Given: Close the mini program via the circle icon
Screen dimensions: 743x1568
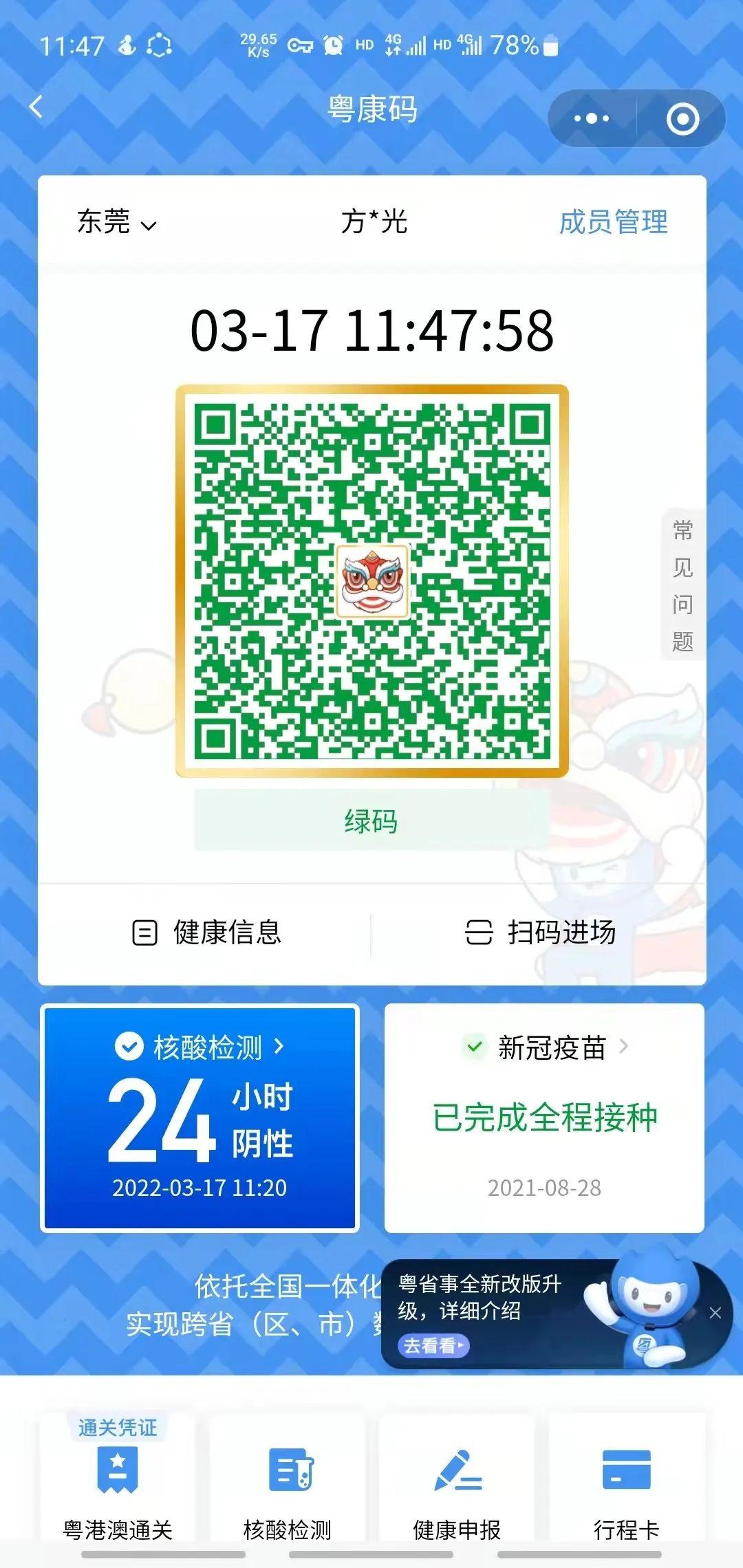Looking at the screenshot, I should pos(682,119).
